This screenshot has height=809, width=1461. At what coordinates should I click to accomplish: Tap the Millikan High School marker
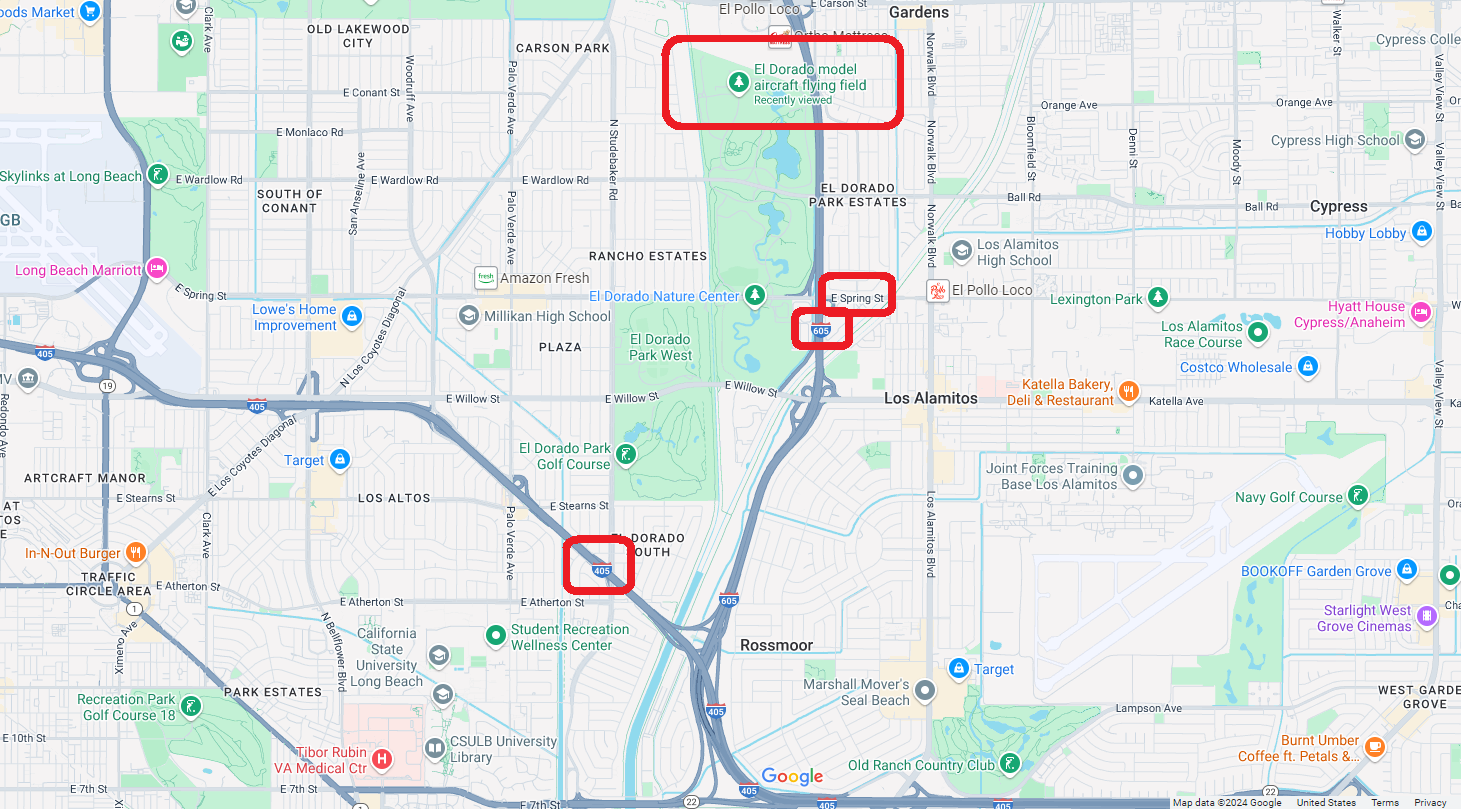tap(468, 316)
